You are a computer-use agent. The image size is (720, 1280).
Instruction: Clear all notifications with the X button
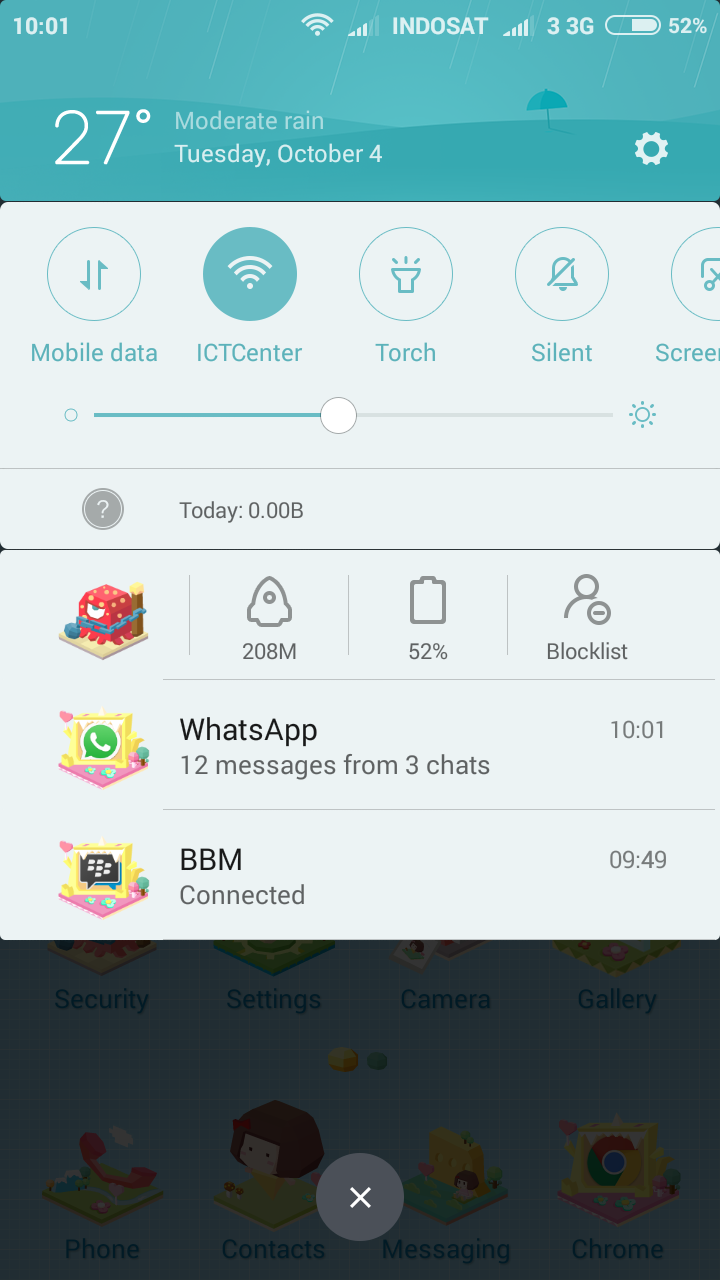point(360,1197)
